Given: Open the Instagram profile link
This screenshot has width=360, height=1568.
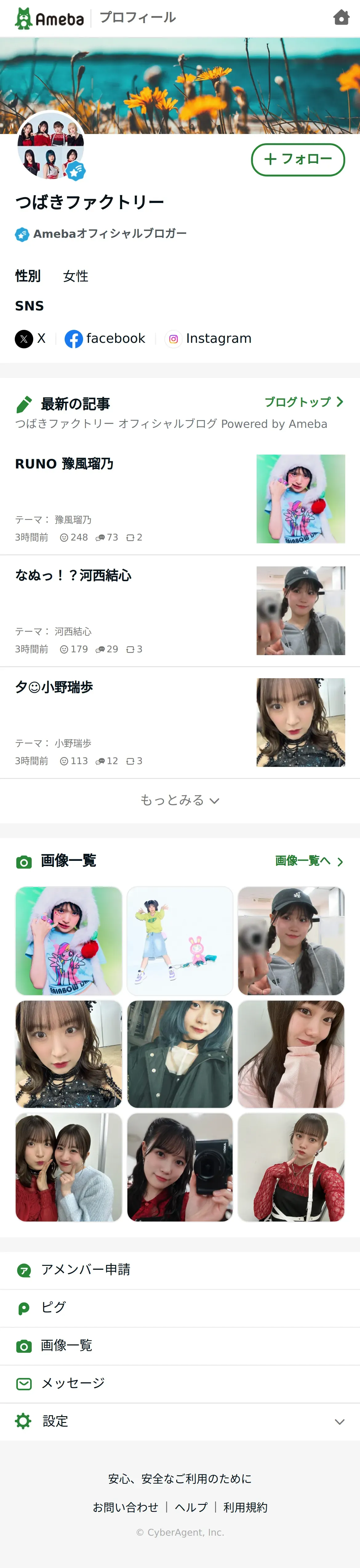Looking at the screenshot, I should click(x=209, y=338).
